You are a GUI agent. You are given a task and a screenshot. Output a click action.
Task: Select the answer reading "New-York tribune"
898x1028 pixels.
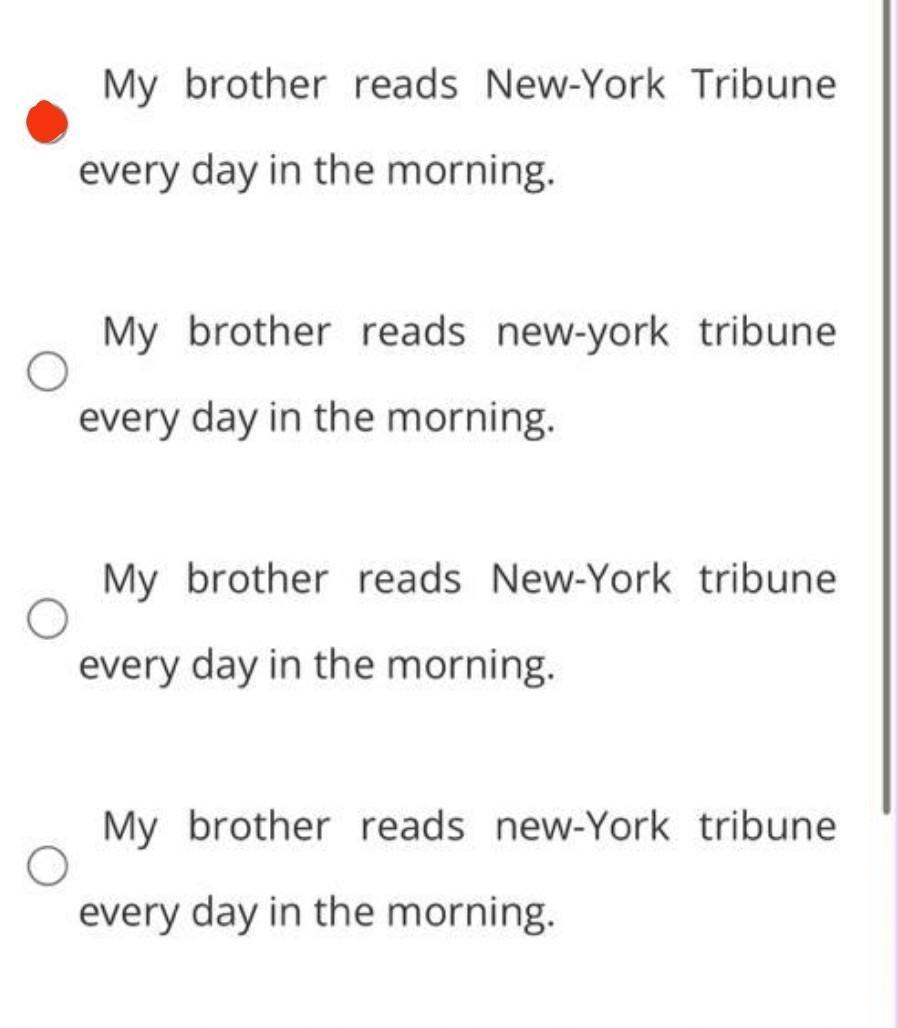click(47, 620)
